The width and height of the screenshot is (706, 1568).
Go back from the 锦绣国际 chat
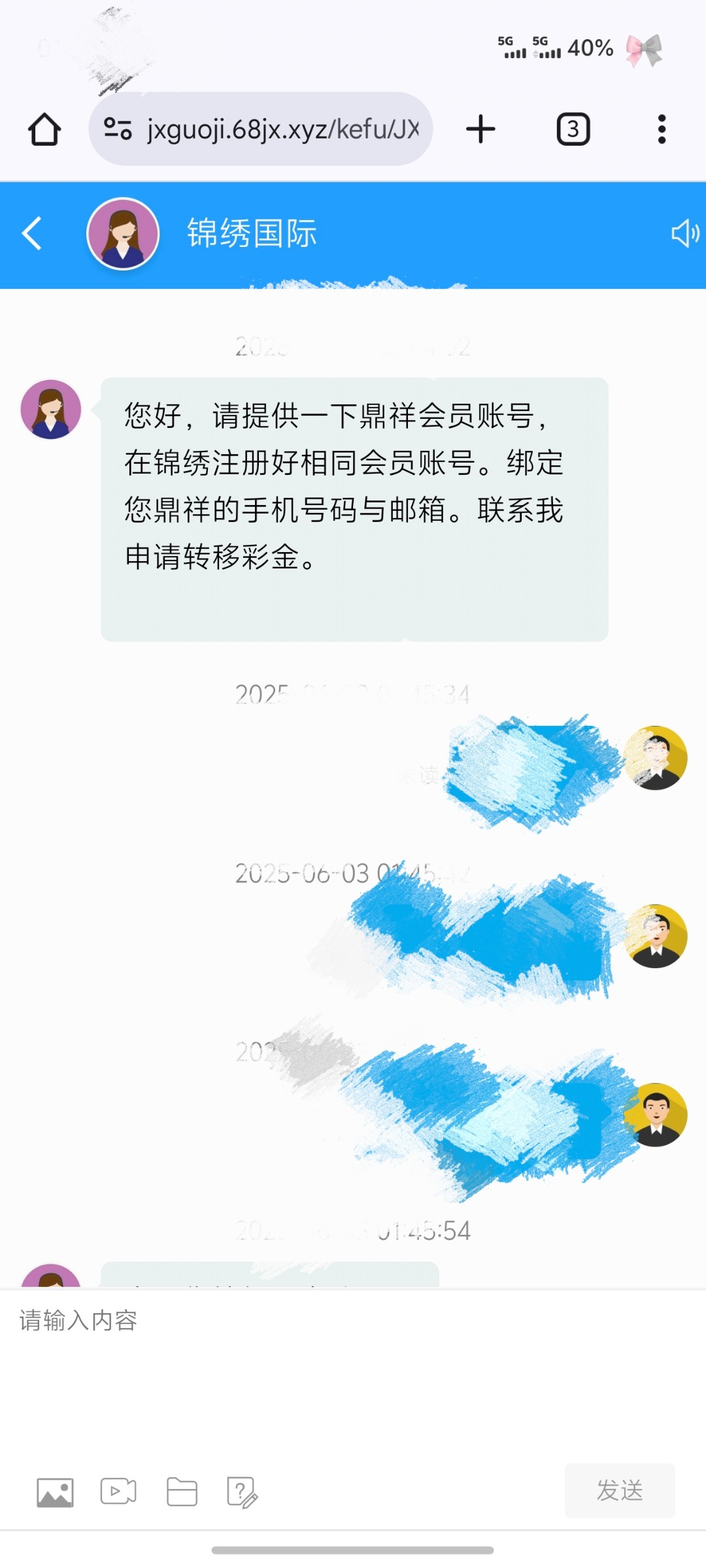[31, 233]
